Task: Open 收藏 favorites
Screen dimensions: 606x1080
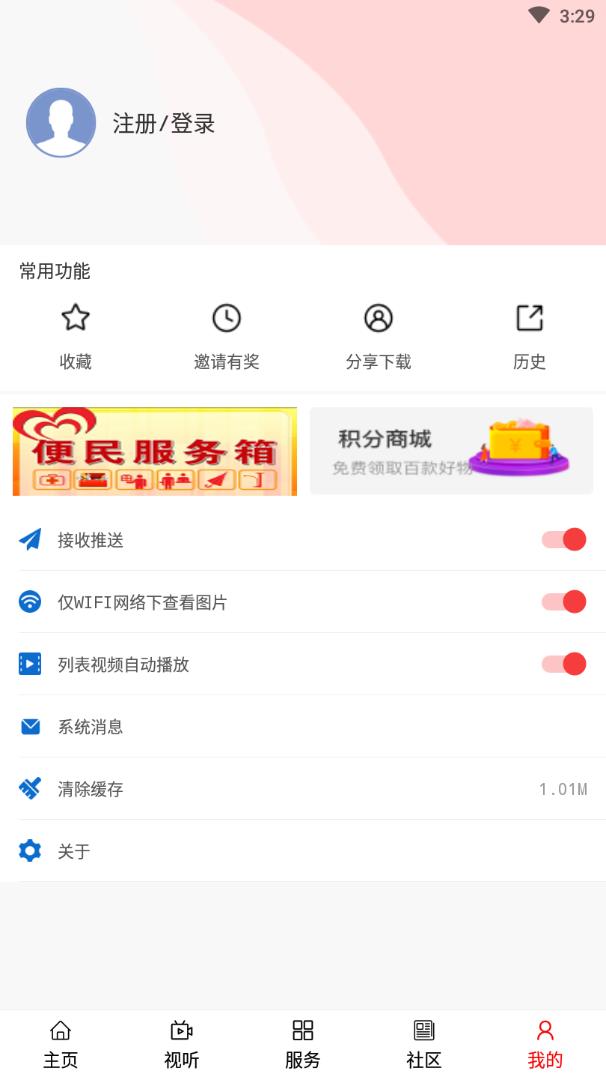Action: click(x=76, y=337)
